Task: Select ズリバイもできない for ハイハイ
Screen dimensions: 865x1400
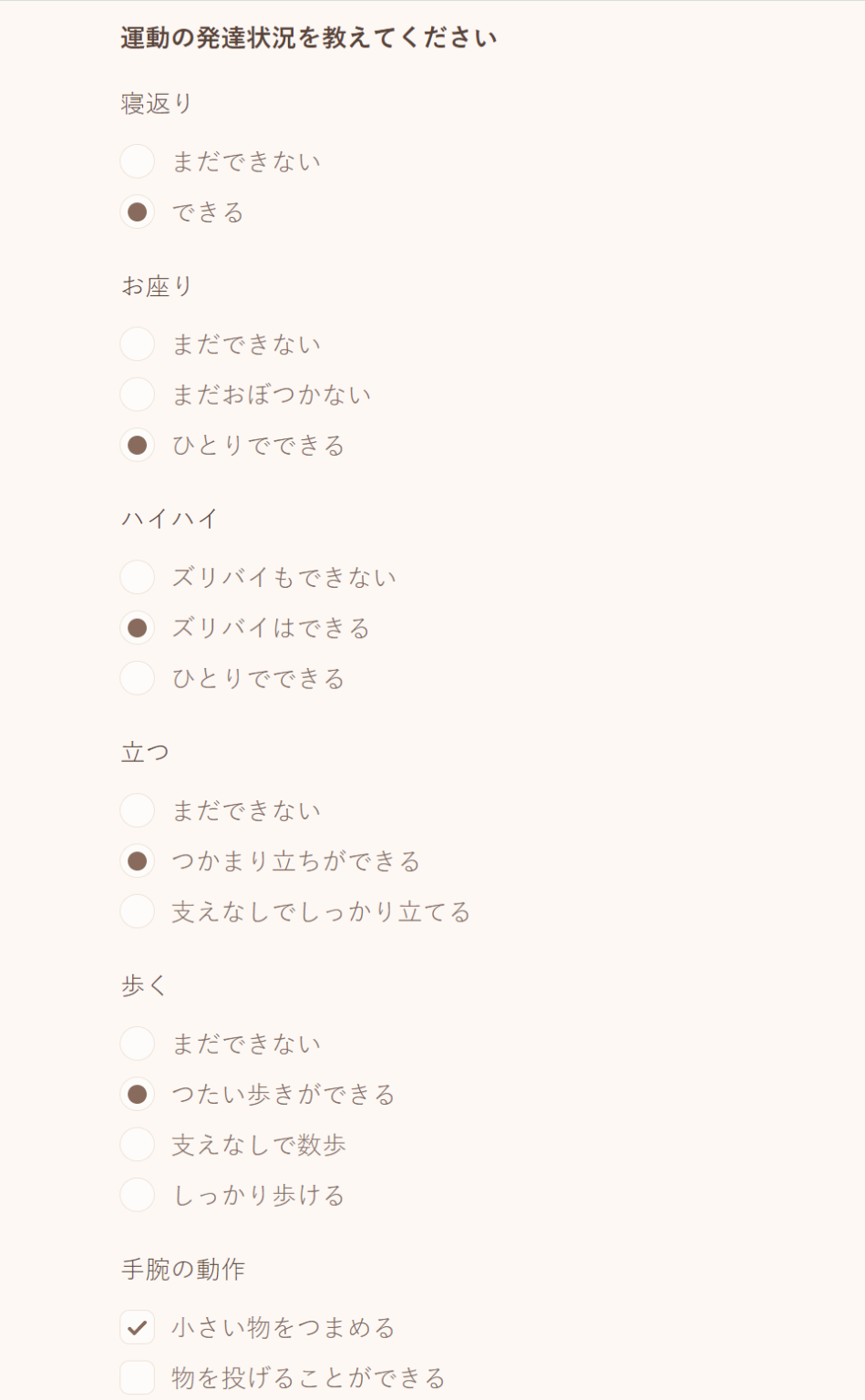Action: click(x=138, y=577)
